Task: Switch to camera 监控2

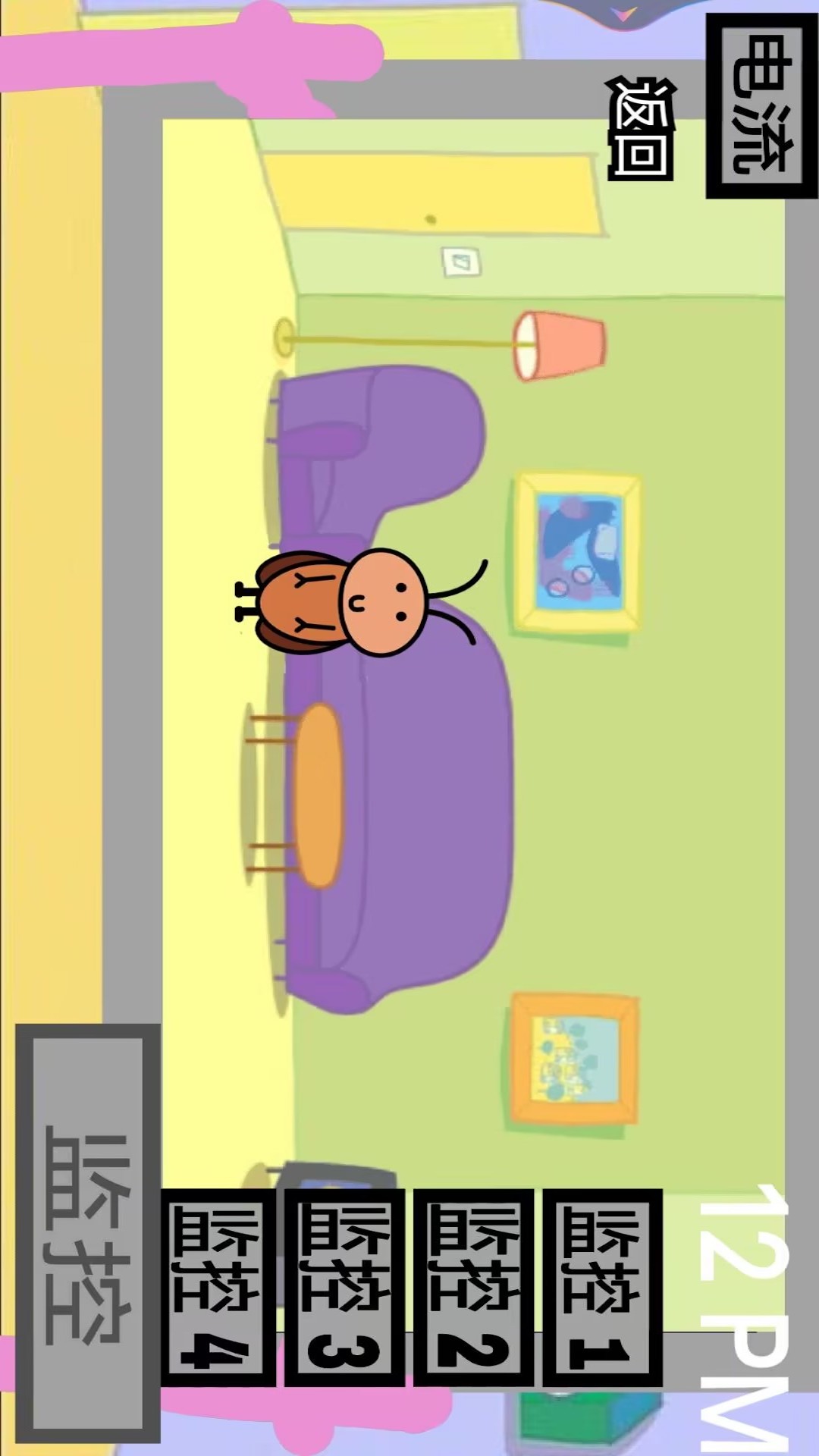Action: coord(473,1287)
